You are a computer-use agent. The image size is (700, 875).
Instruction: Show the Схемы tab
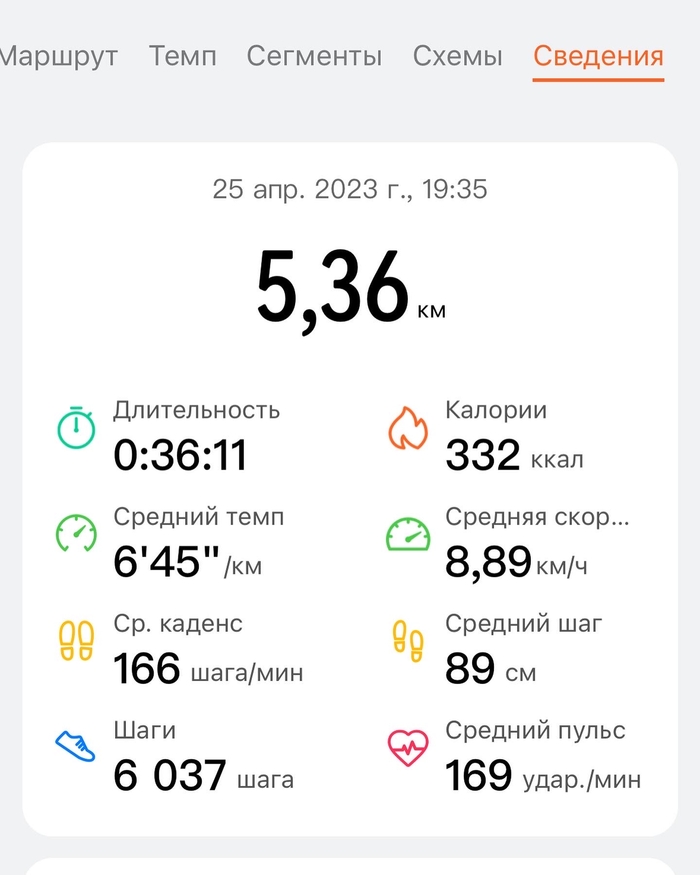[457, 56]
